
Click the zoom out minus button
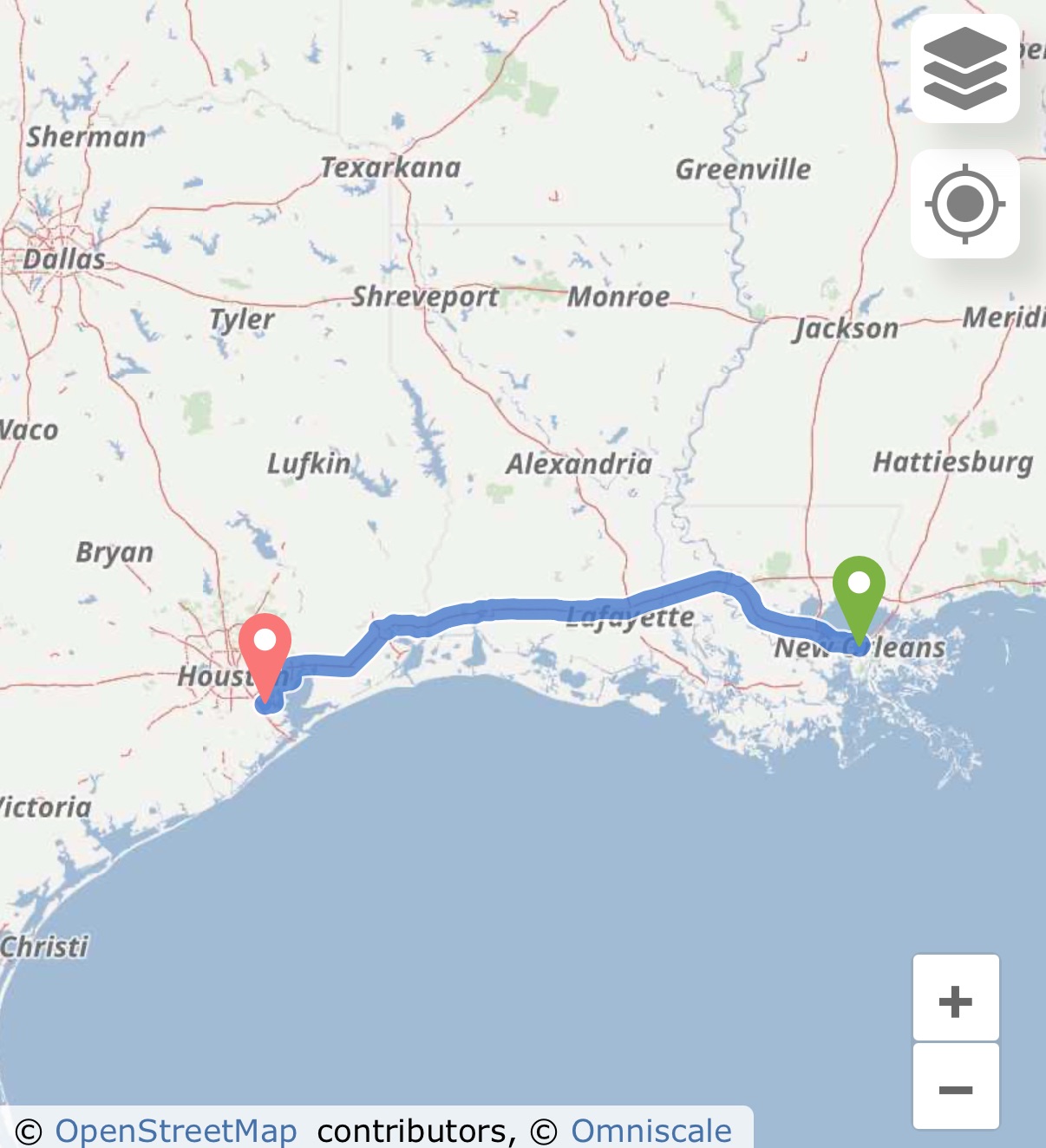(x=955, y=1086)
